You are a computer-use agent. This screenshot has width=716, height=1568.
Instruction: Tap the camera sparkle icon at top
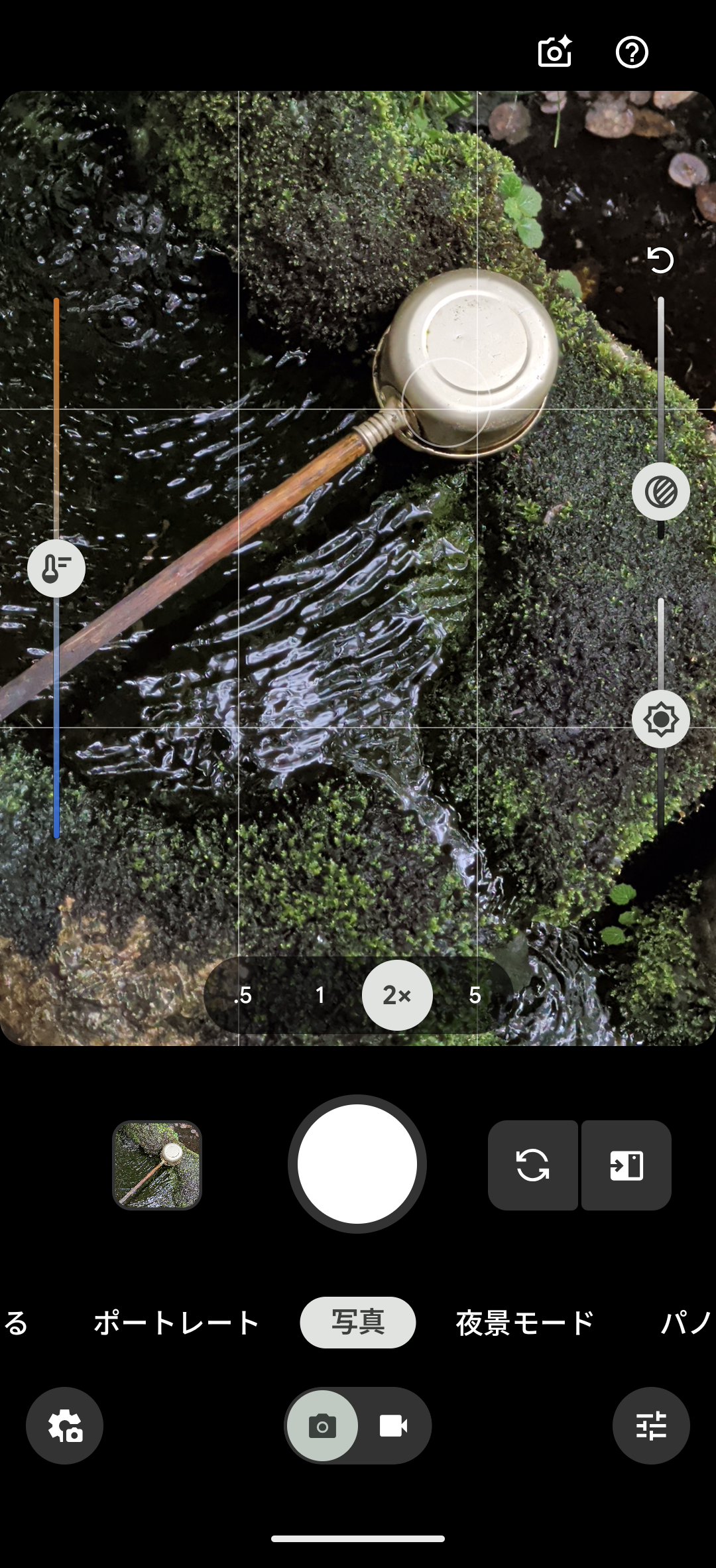[555, 52]
